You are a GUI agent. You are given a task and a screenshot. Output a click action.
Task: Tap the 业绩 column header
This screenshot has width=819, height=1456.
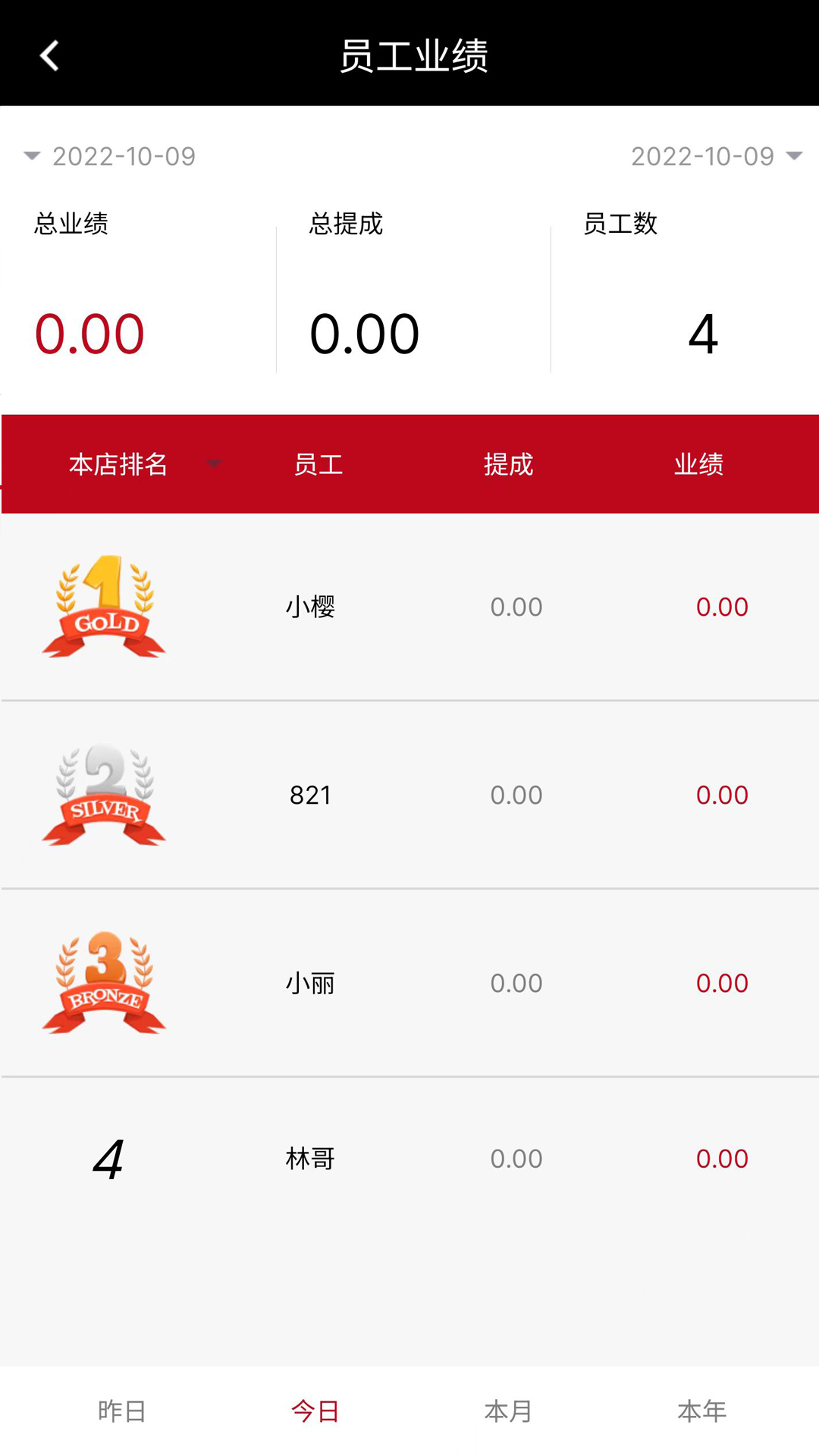(699, 464)
